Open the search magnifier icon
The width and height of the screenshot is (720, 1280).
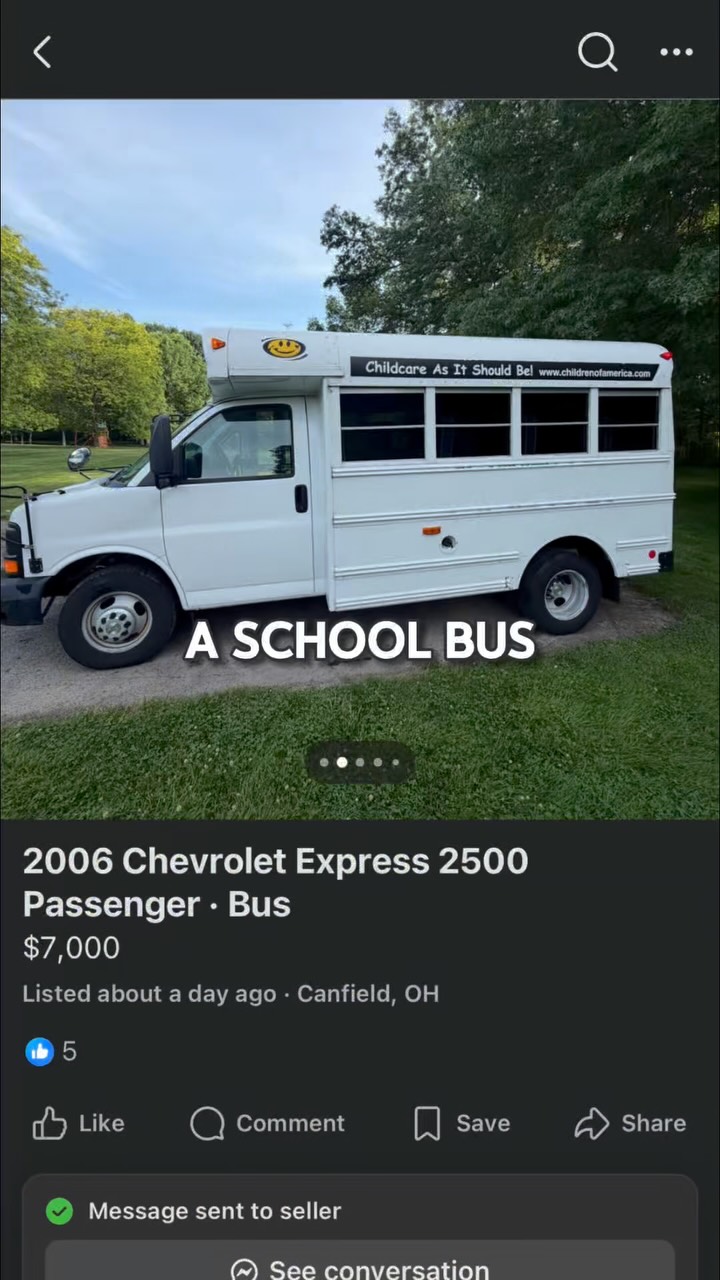point(597,52)
